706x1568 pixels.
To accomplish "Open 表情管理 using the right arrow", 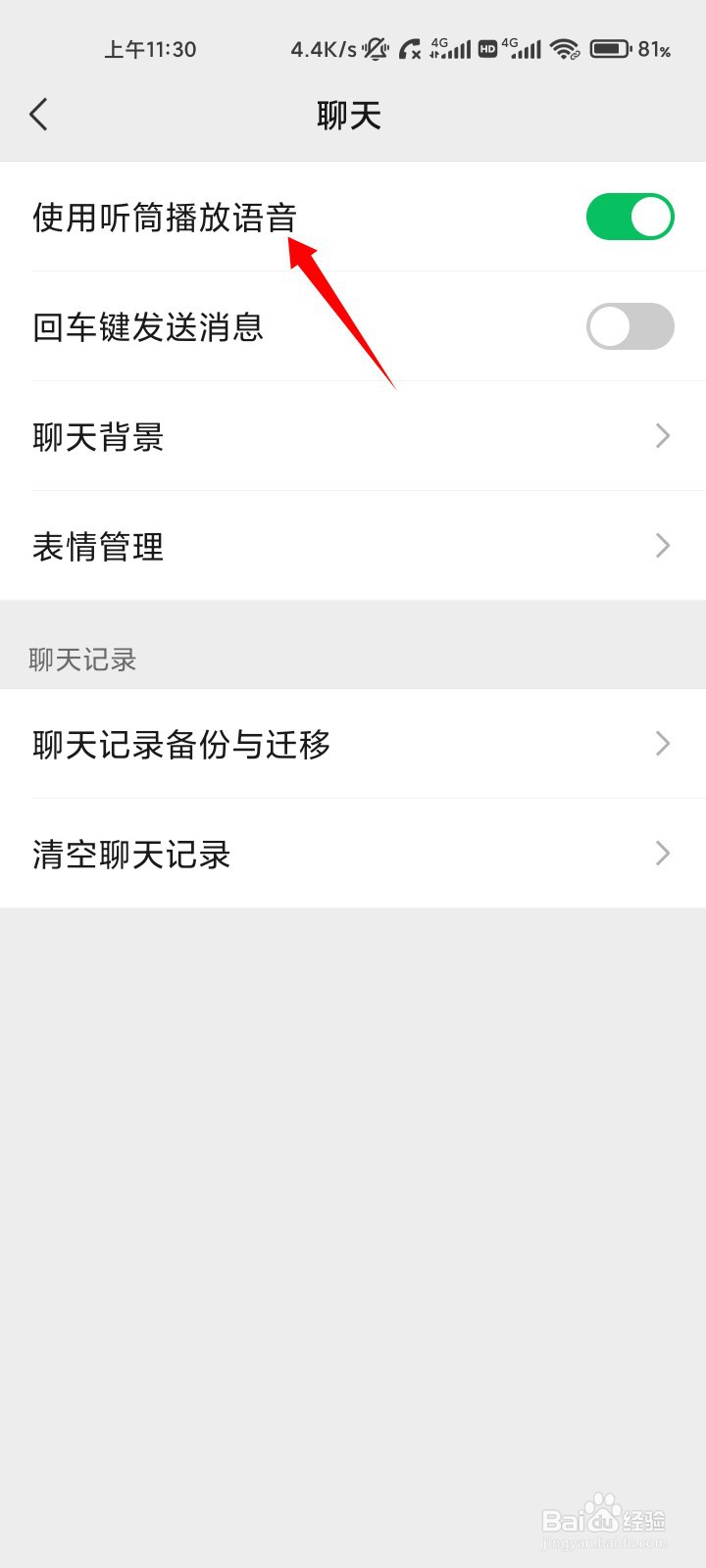I will click(662, 546).
